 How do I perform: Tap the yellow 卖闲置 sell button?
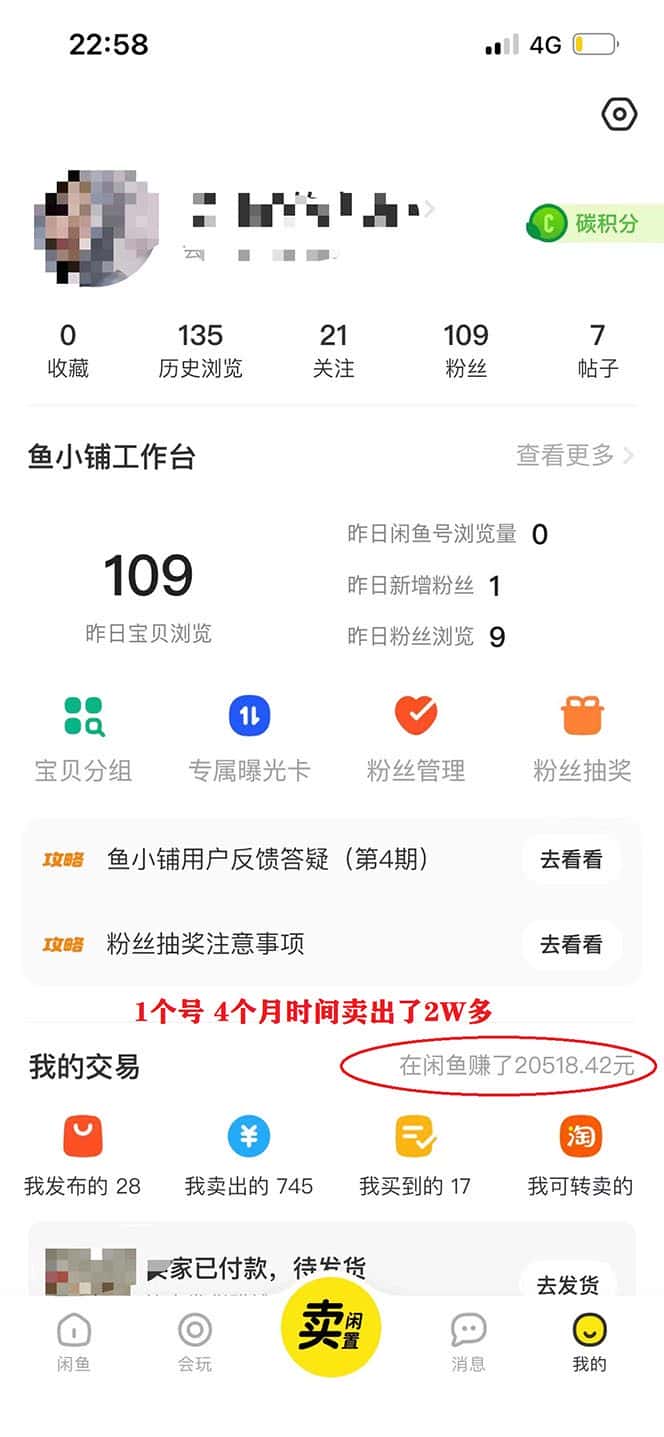point(331,1328)
